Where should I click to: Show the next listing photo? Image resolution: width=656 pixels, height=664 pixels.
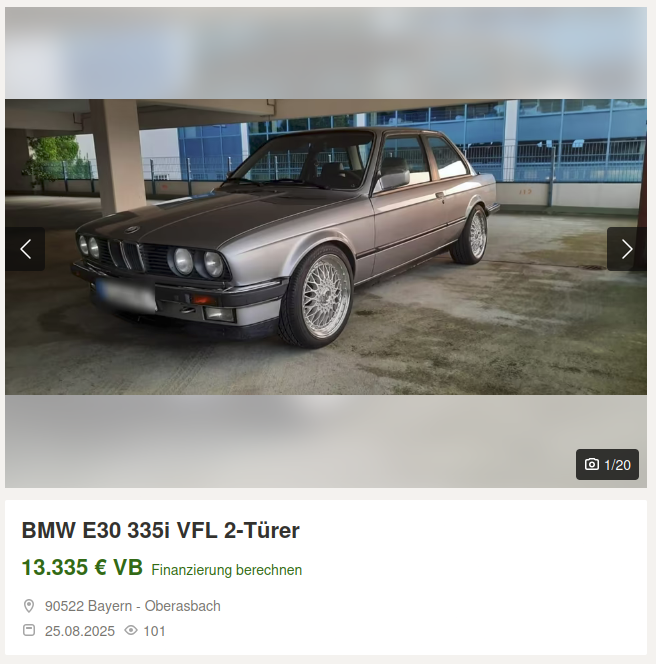point(626,249)
